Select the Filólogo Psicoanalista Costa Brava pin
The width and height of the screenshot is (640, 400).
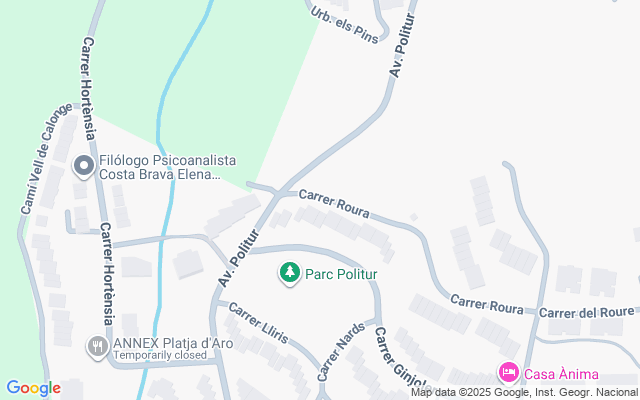pyautogui.click(x=84, y=166)
